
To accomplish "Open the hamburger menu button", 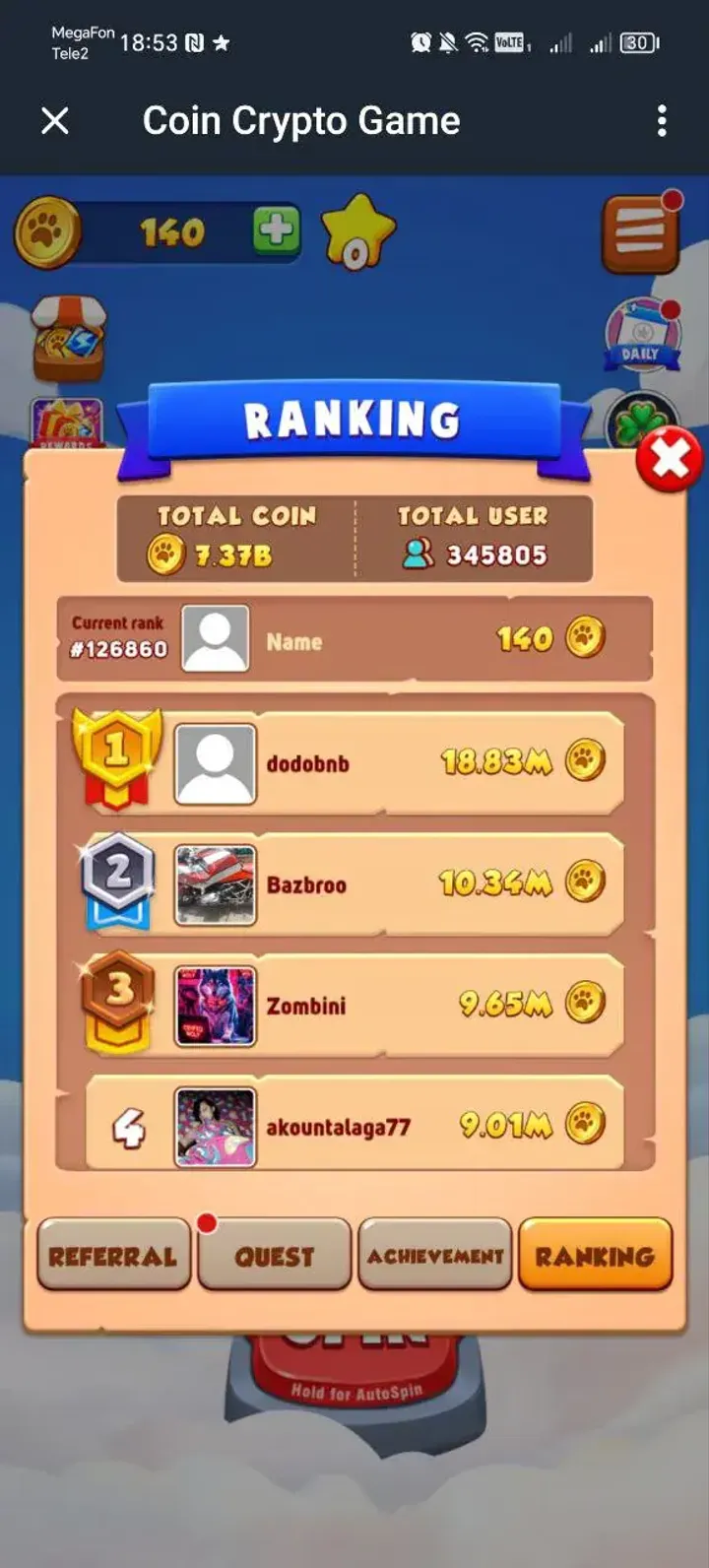I will pyautogui.click(x=640, y=233).
